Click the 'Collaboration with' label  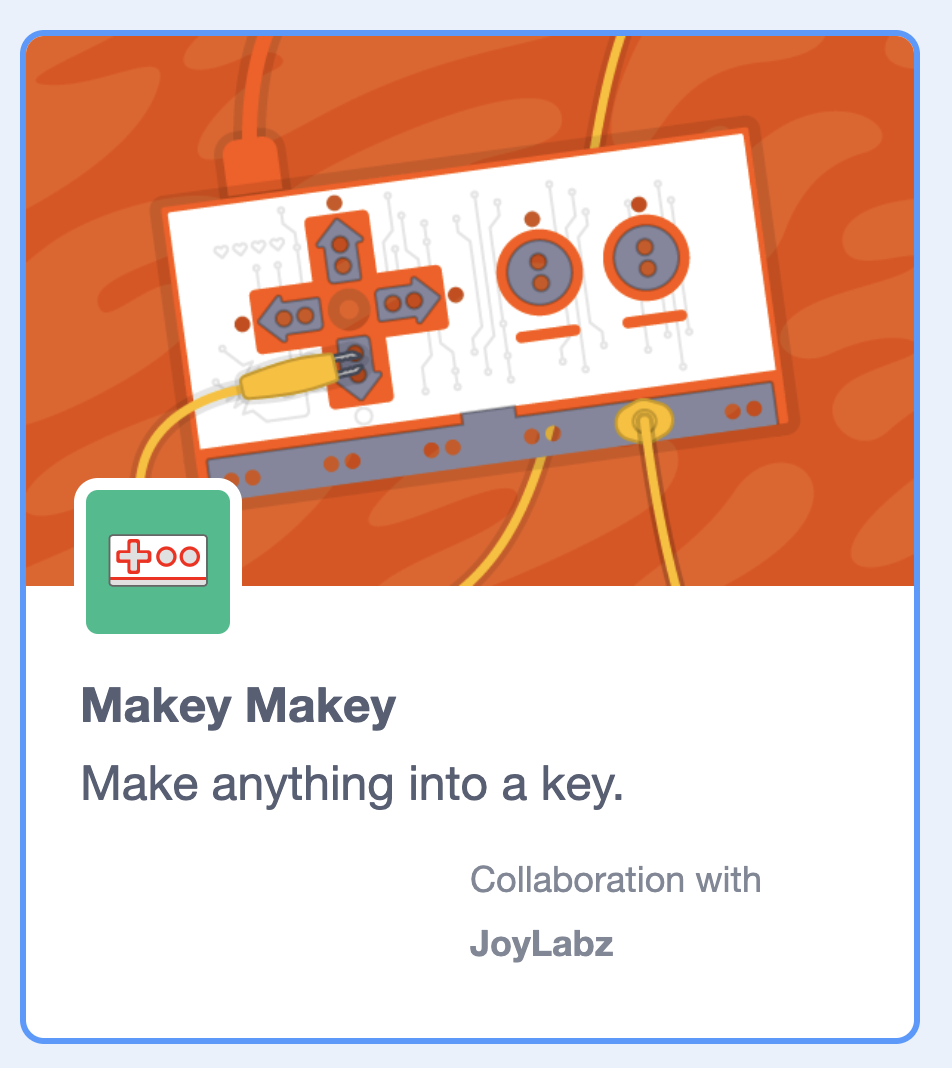point(616,880)
